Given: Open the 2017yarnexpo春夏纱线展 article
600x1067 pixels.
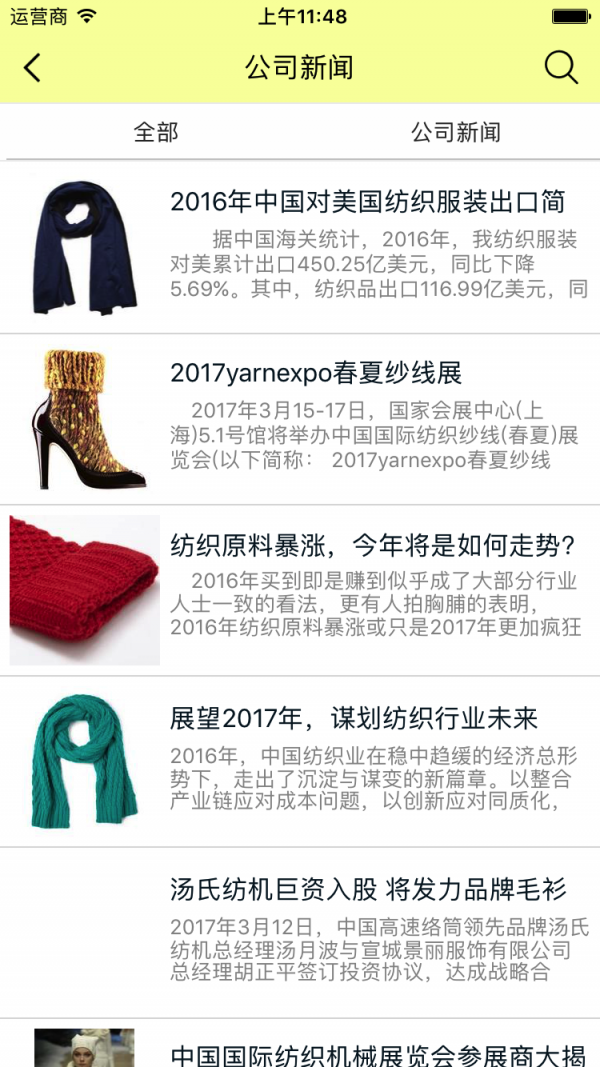Looking at the screenshot, I should 316,374.
